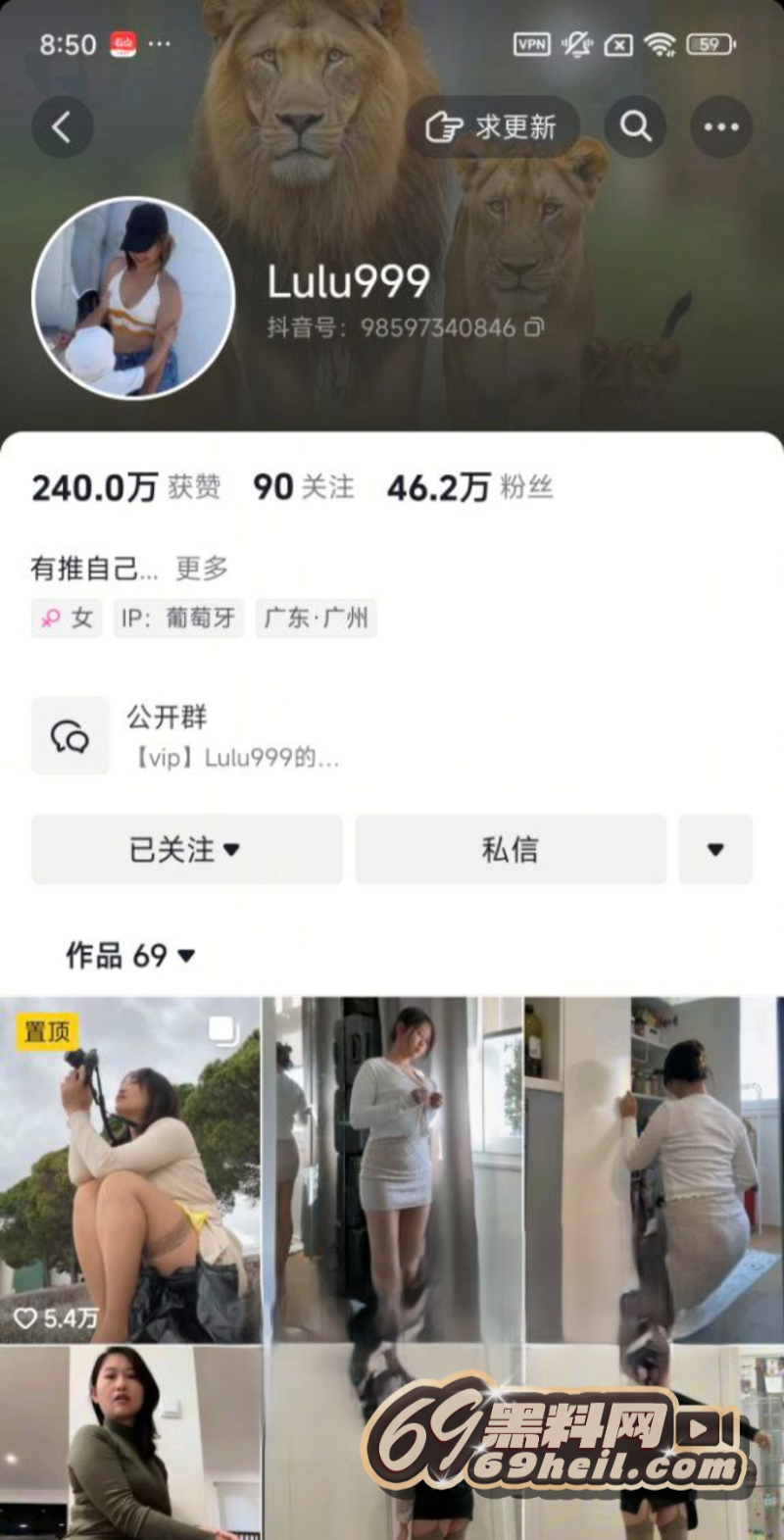Image resolution: width=784 pixels, height=1540 pixels.
Task: Open the three-dot overflow menu
Action: tap(721, 126)
